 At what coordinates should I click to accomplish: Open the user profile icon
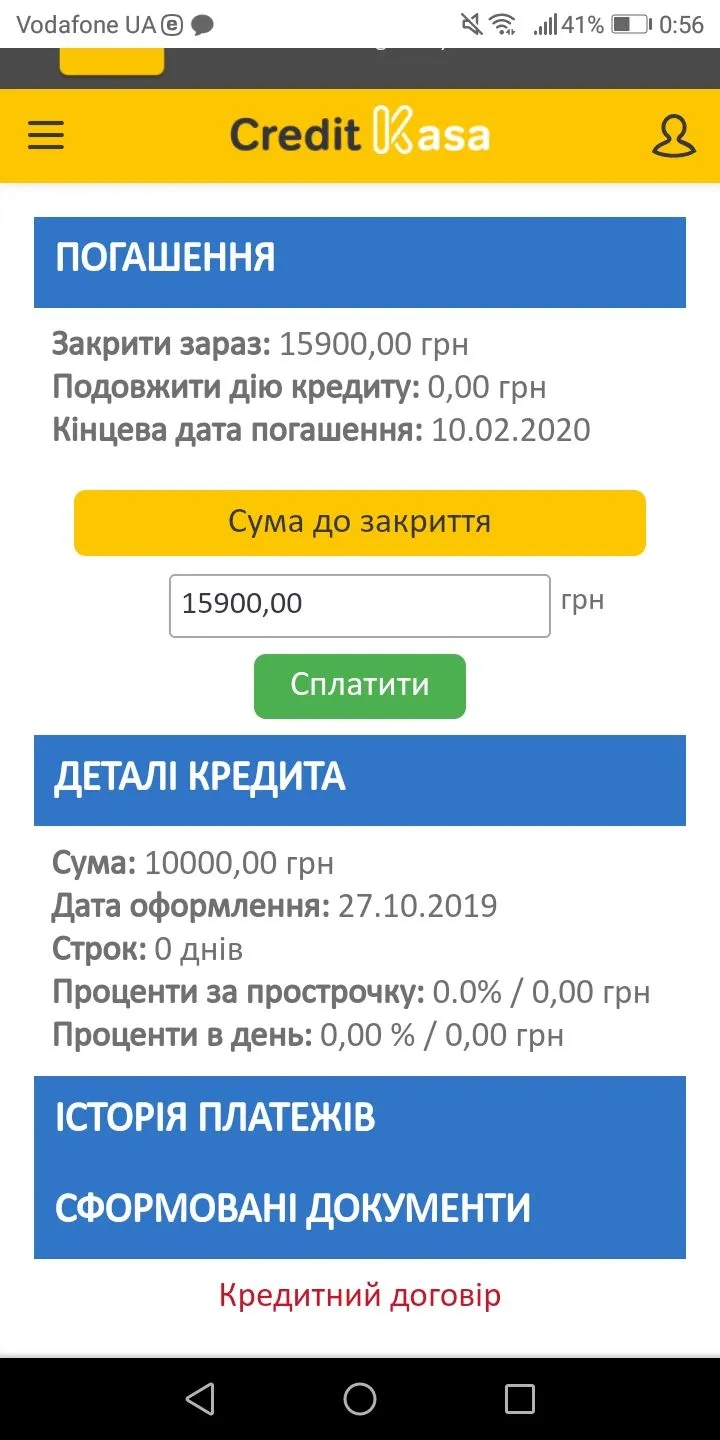point(673,136)
